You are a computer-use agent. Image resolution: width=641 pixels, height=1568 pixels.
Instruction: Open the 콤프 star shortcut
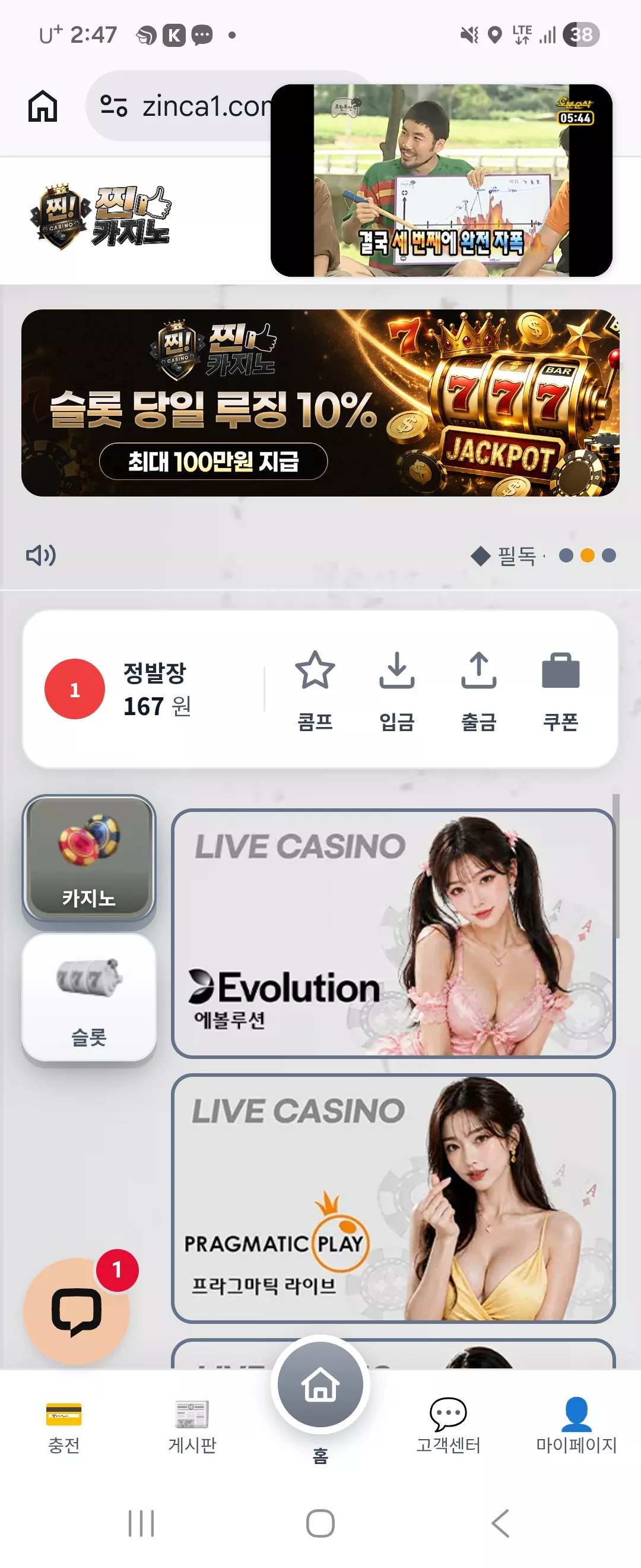[x=315, y=690]
